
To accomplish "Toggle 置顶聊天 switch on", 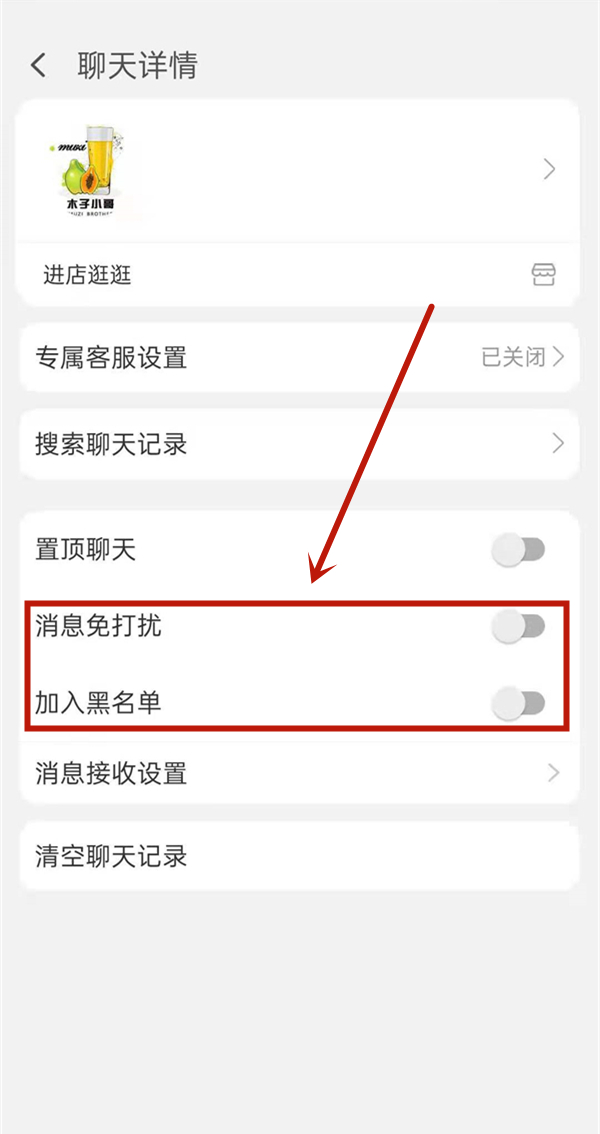I will tap(519, 549).
